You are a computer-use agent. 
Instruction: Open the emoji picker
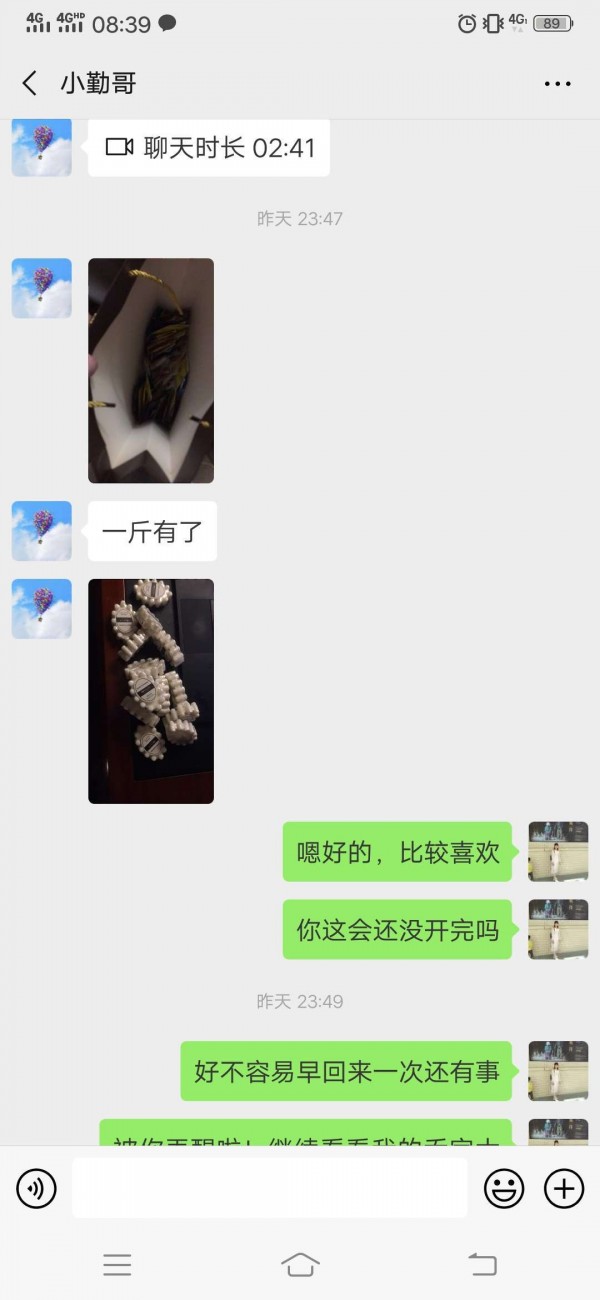(504, 1188)
